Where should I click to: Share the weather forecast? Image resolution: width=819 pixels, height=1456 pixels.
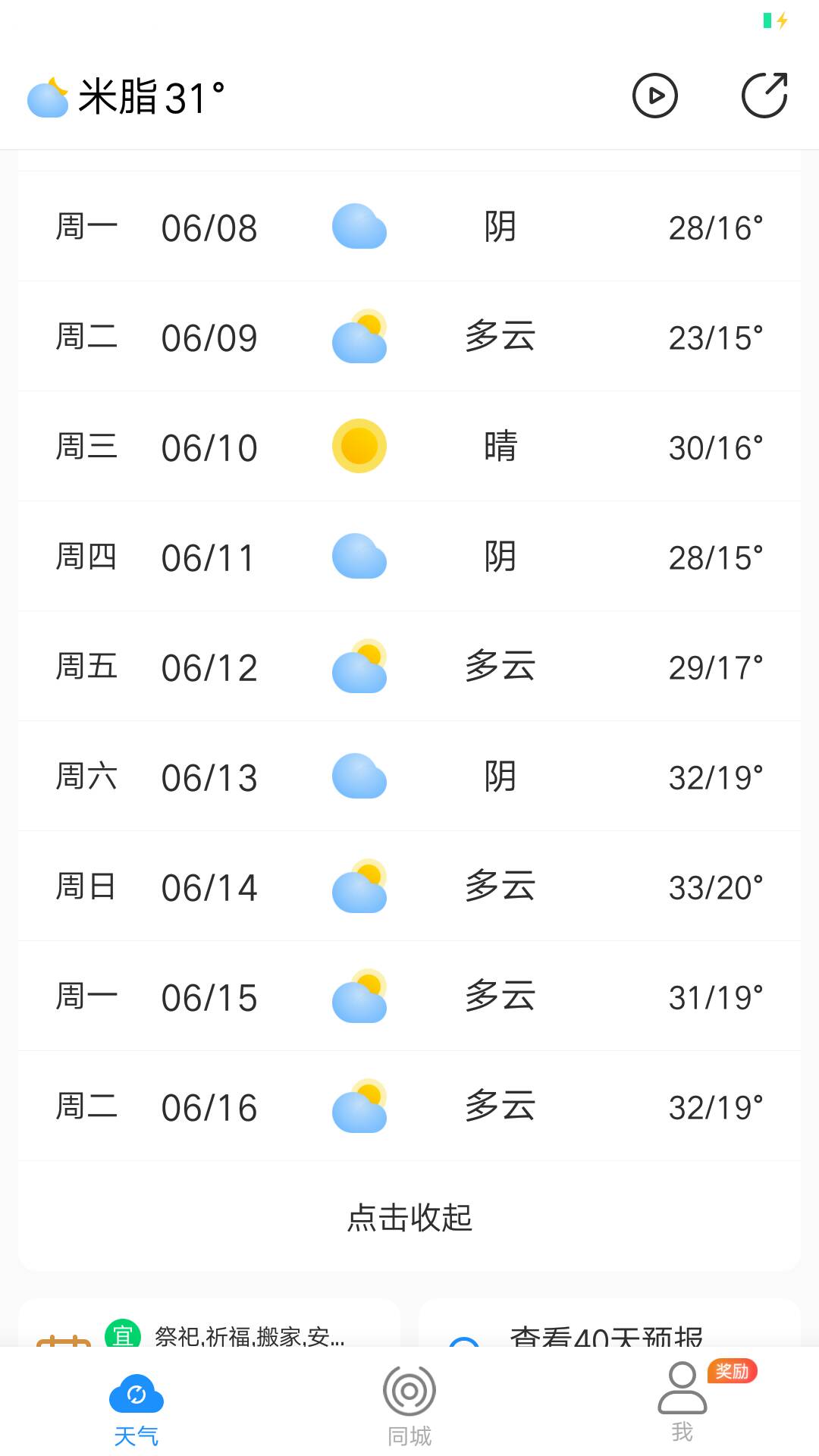764,96
